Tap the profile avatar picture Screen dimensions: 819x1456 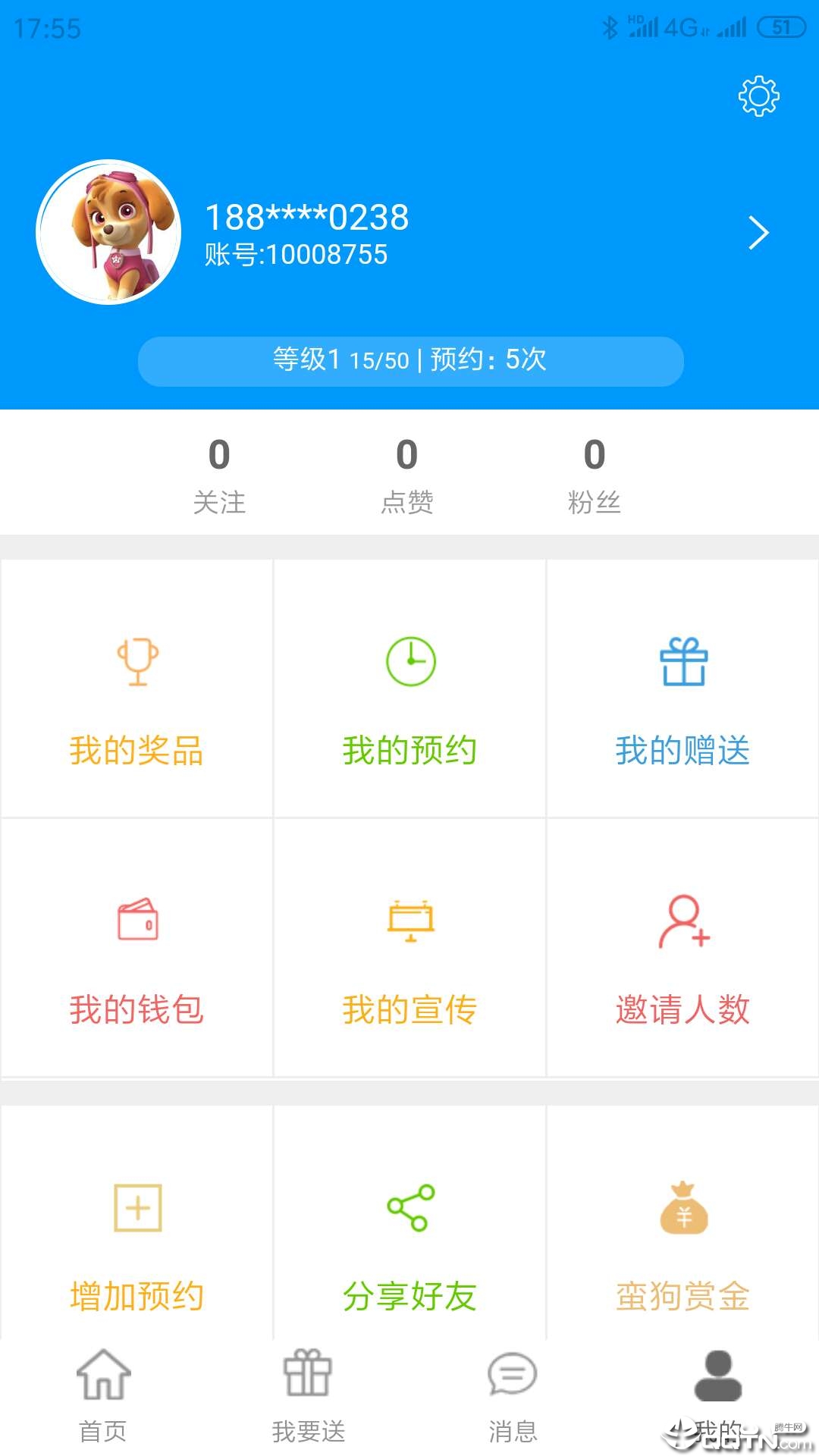tap(109, 232)
